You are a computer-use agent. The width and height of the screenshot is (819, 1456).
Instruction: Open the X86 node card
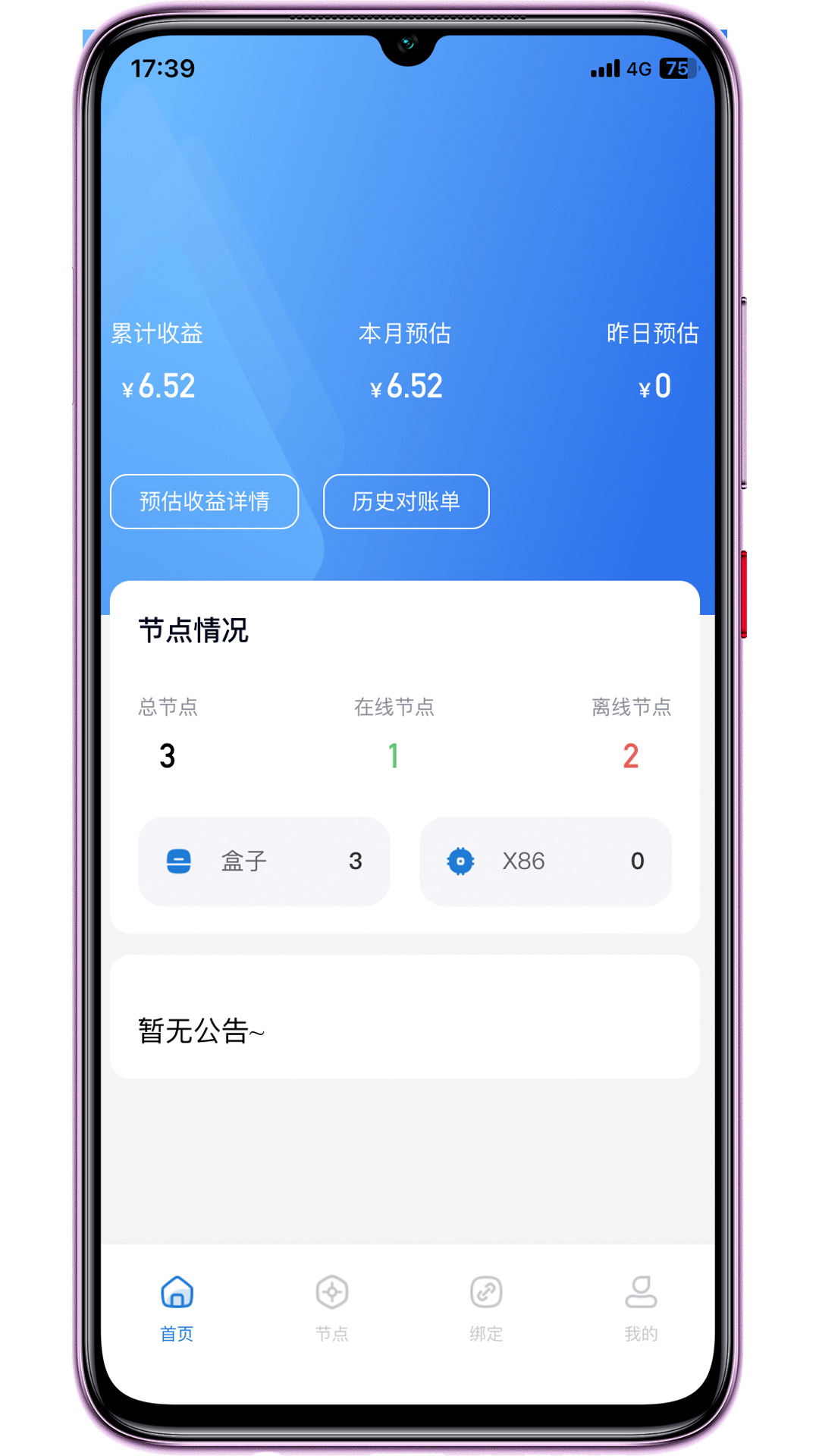[x=545, y=861]
